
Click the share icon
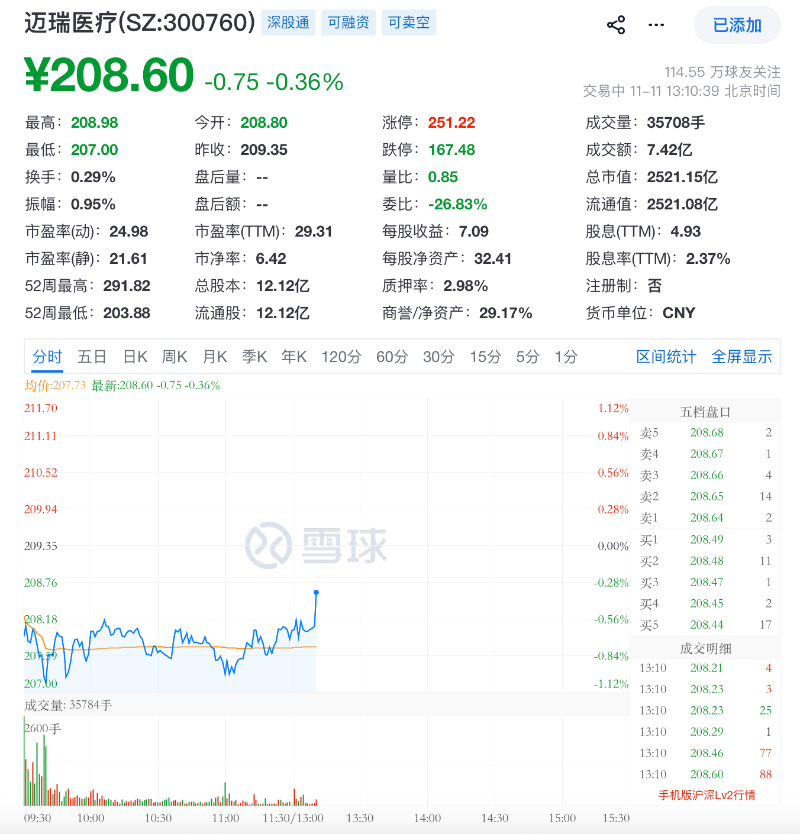pyautogui.click(x=615, y=25)
